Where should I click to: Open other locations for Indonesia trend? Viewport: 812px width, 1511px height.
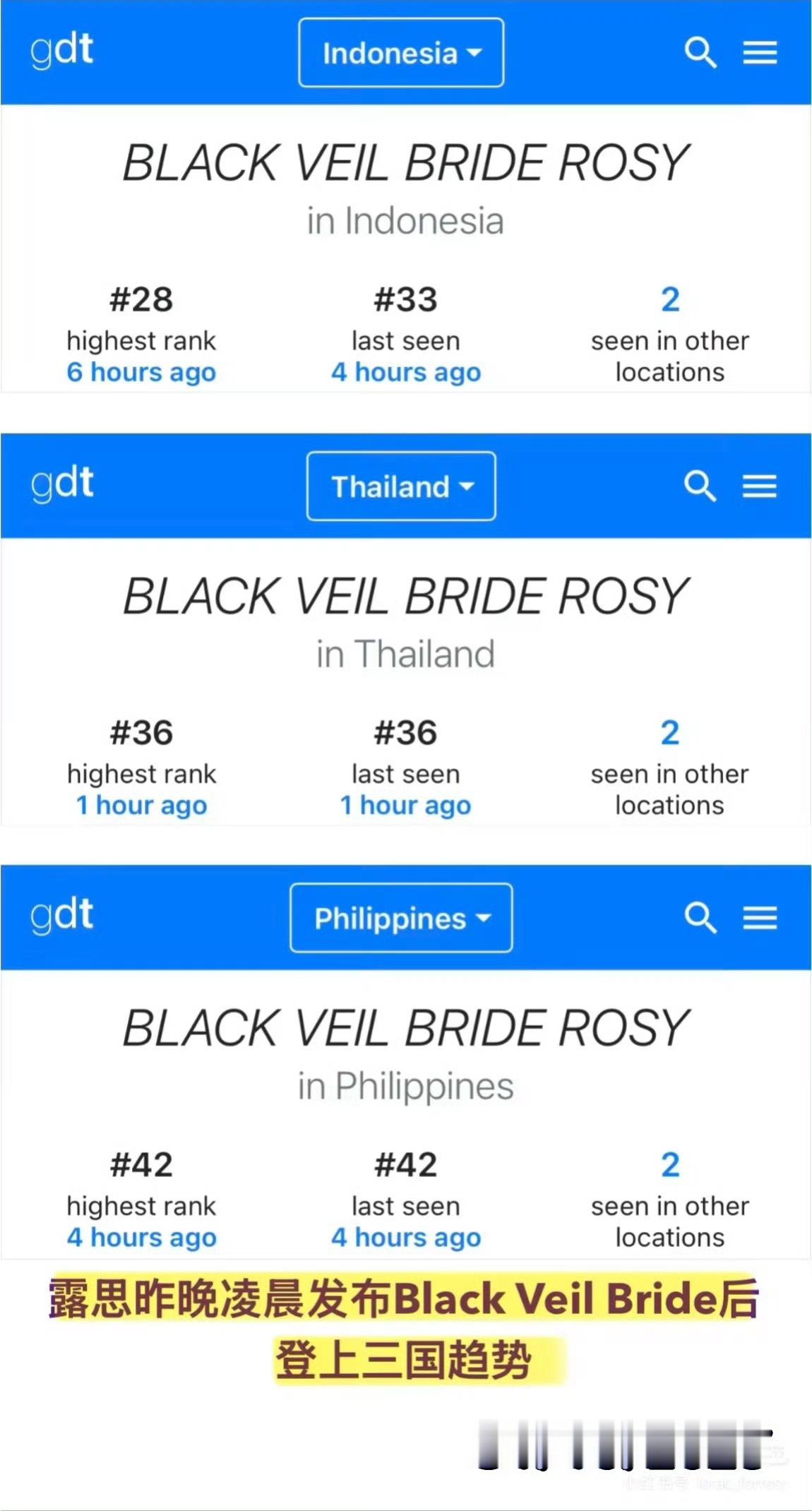click(669, 299)
